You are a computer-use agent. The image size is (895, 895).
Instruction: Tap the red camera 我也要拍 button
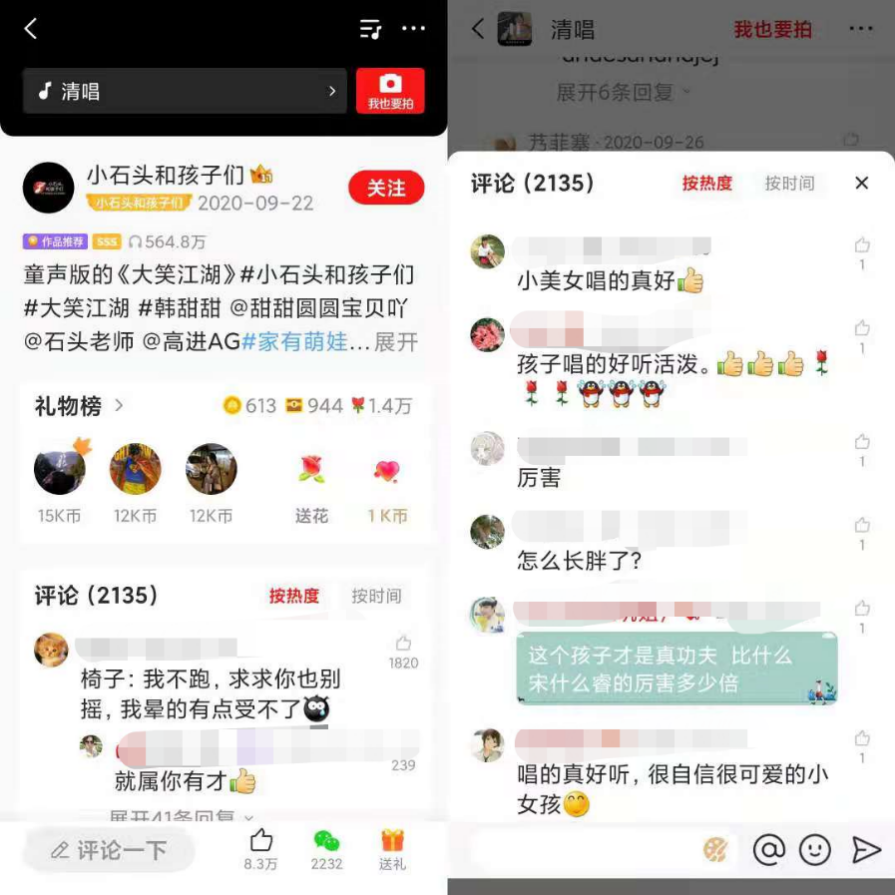(x=390, y=91)
